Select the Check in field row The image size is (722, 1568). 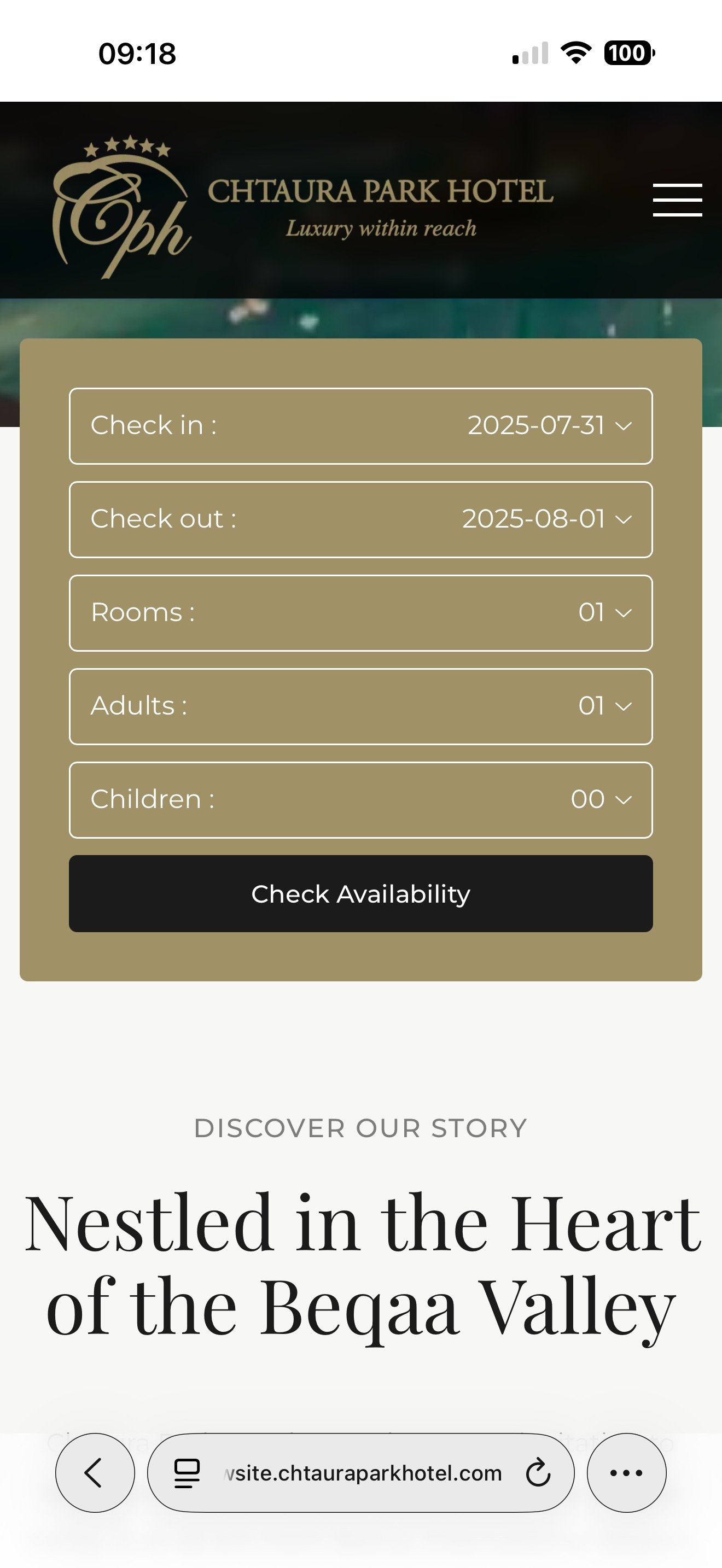tap(361, 426)
